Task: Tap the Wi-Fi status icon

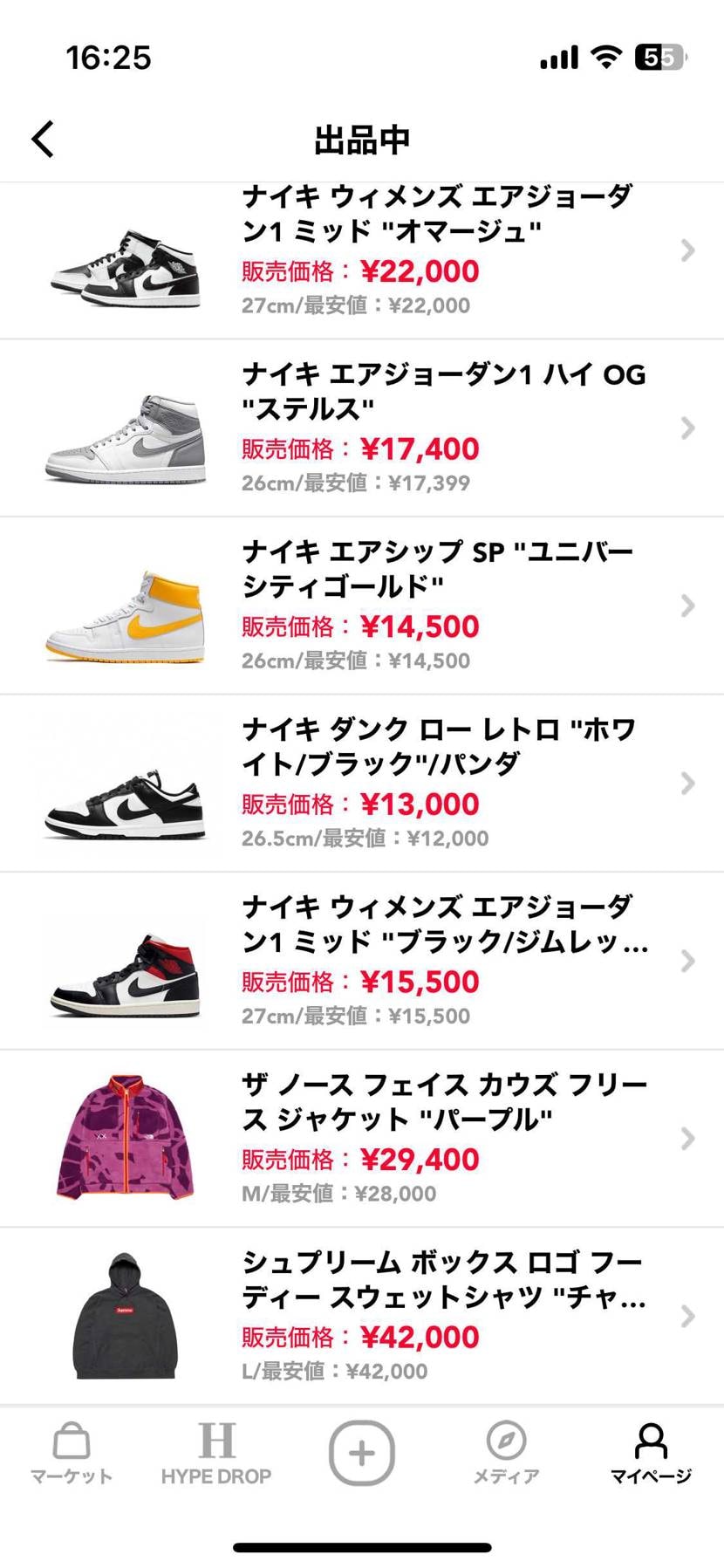Action: (607, 55)
